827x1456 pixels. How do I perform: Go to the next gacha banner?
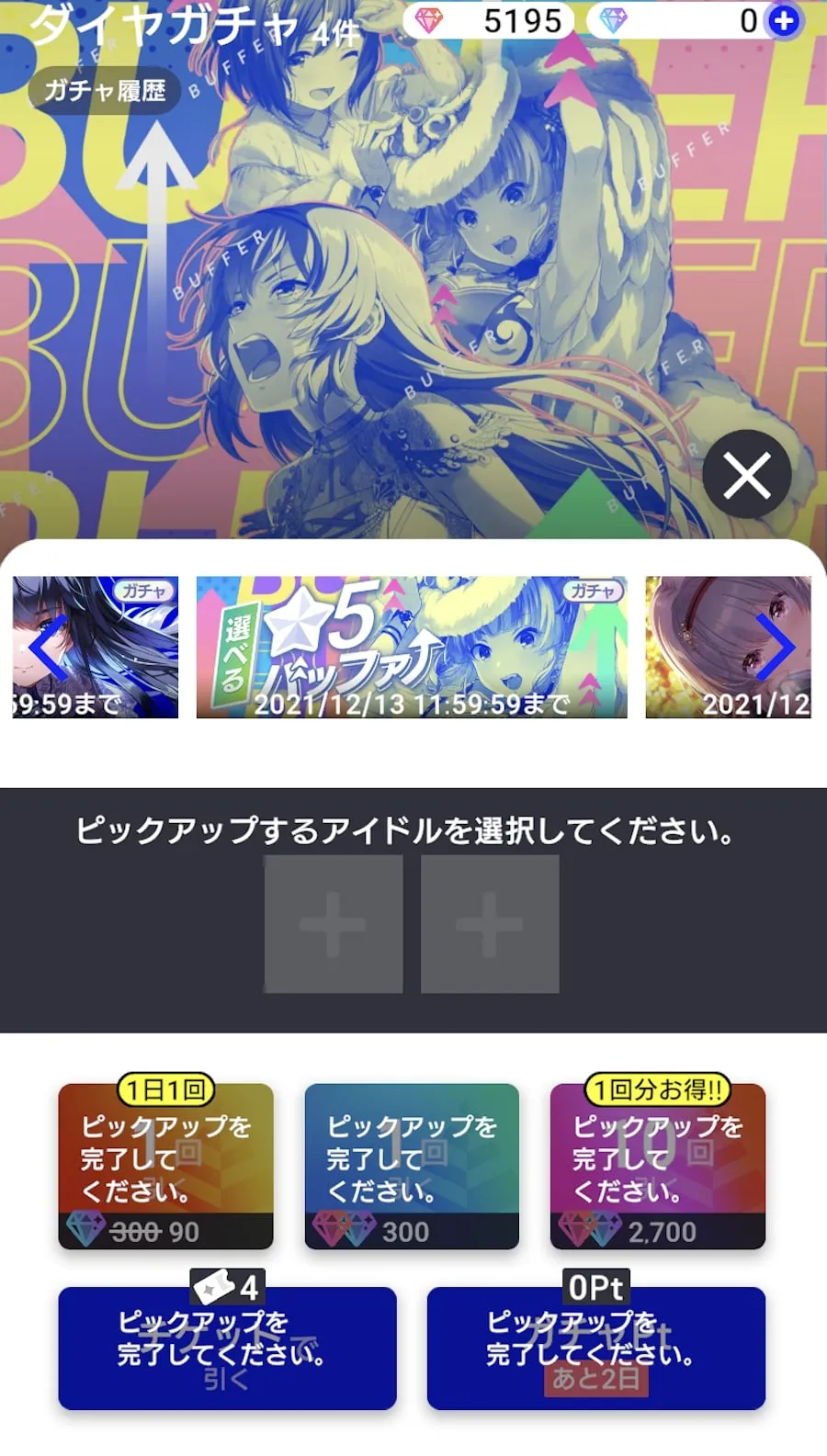coord(775,647)
